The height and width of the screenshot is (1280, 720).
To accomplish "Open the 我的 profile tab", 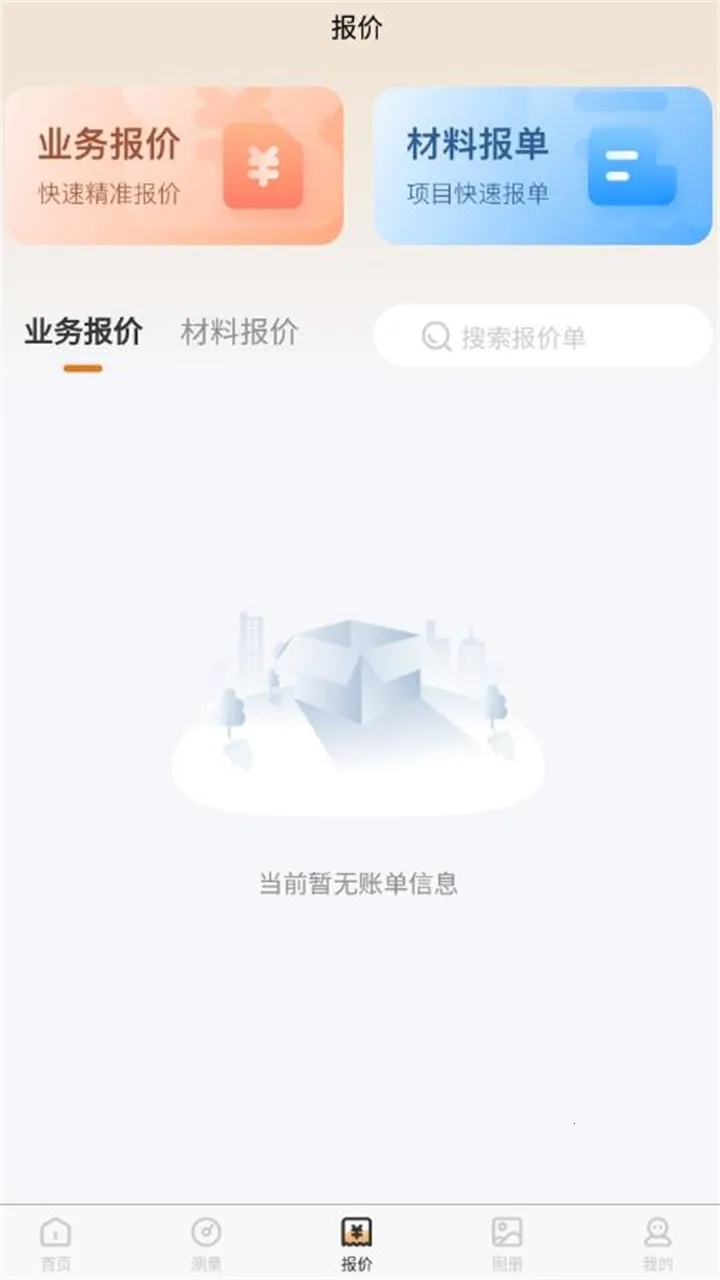I will [x=657, y=1242].
